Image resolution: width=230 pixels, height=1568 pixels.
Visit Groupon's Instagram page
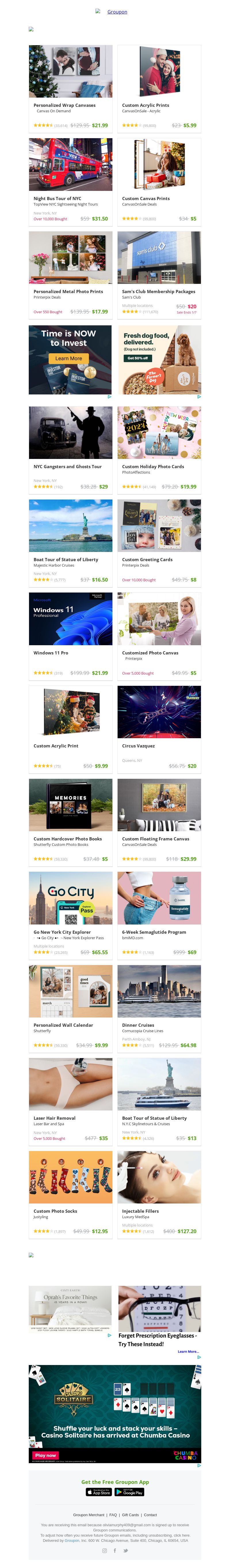pos(105,1550)
